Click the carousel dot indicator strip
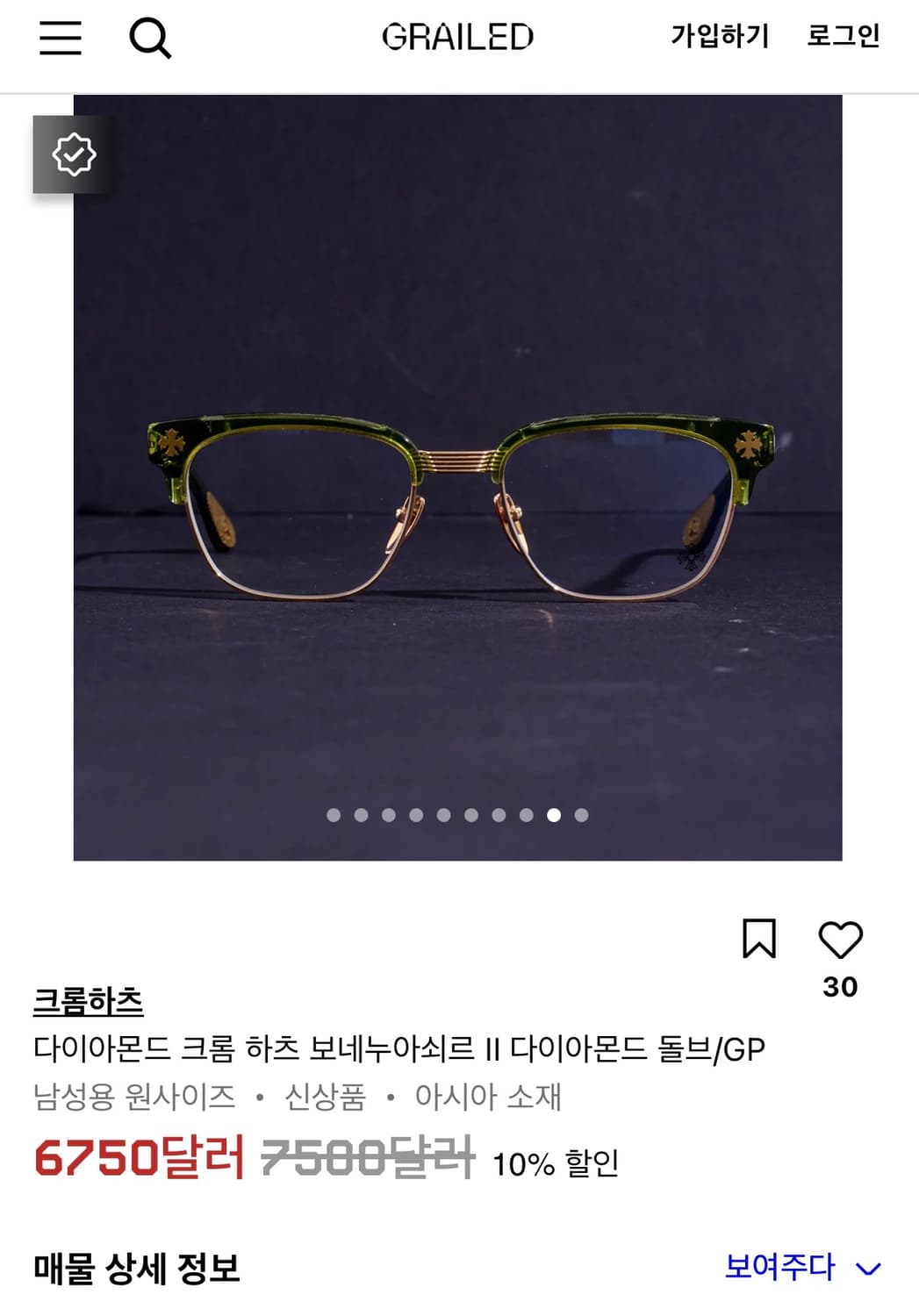 click(x=456, y=816)
